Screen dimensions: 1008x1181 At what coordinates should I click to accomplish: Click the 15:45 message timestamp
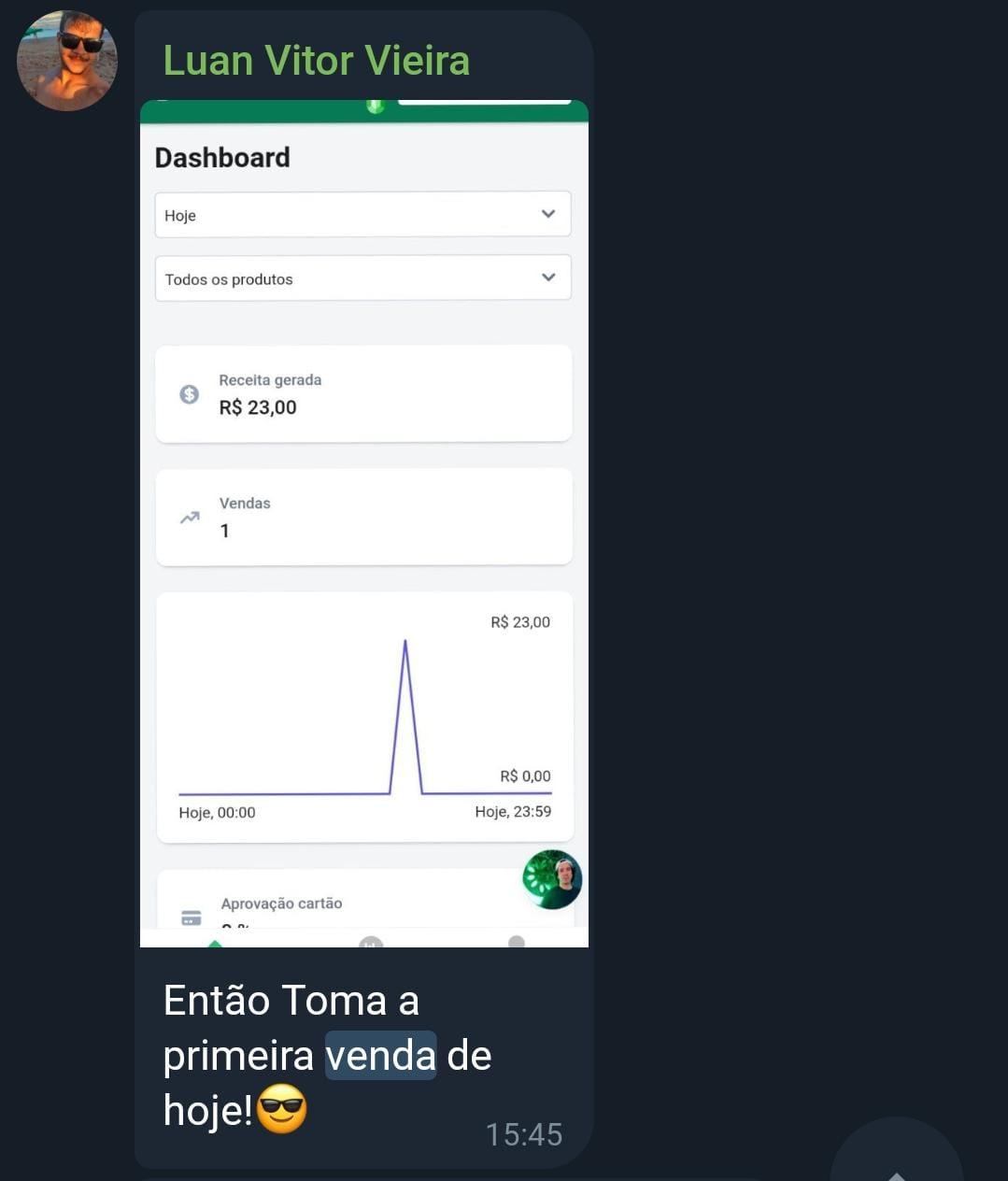click(524, 1134)
